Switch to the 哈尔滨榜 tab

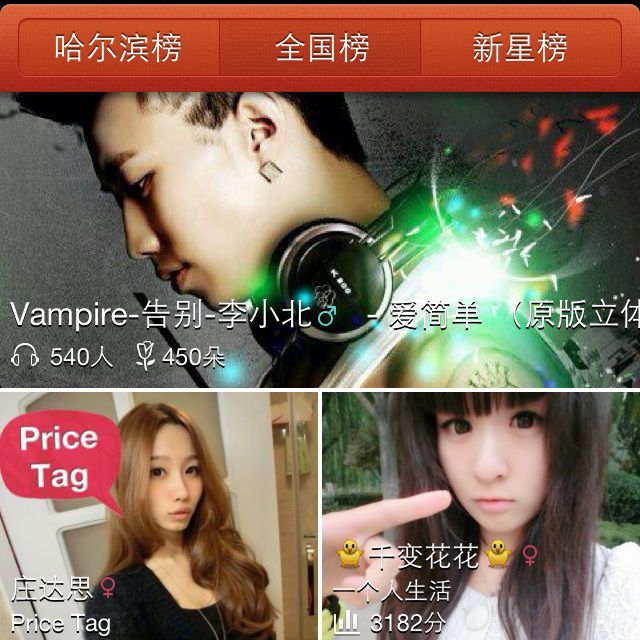click(x=119, y=48)
